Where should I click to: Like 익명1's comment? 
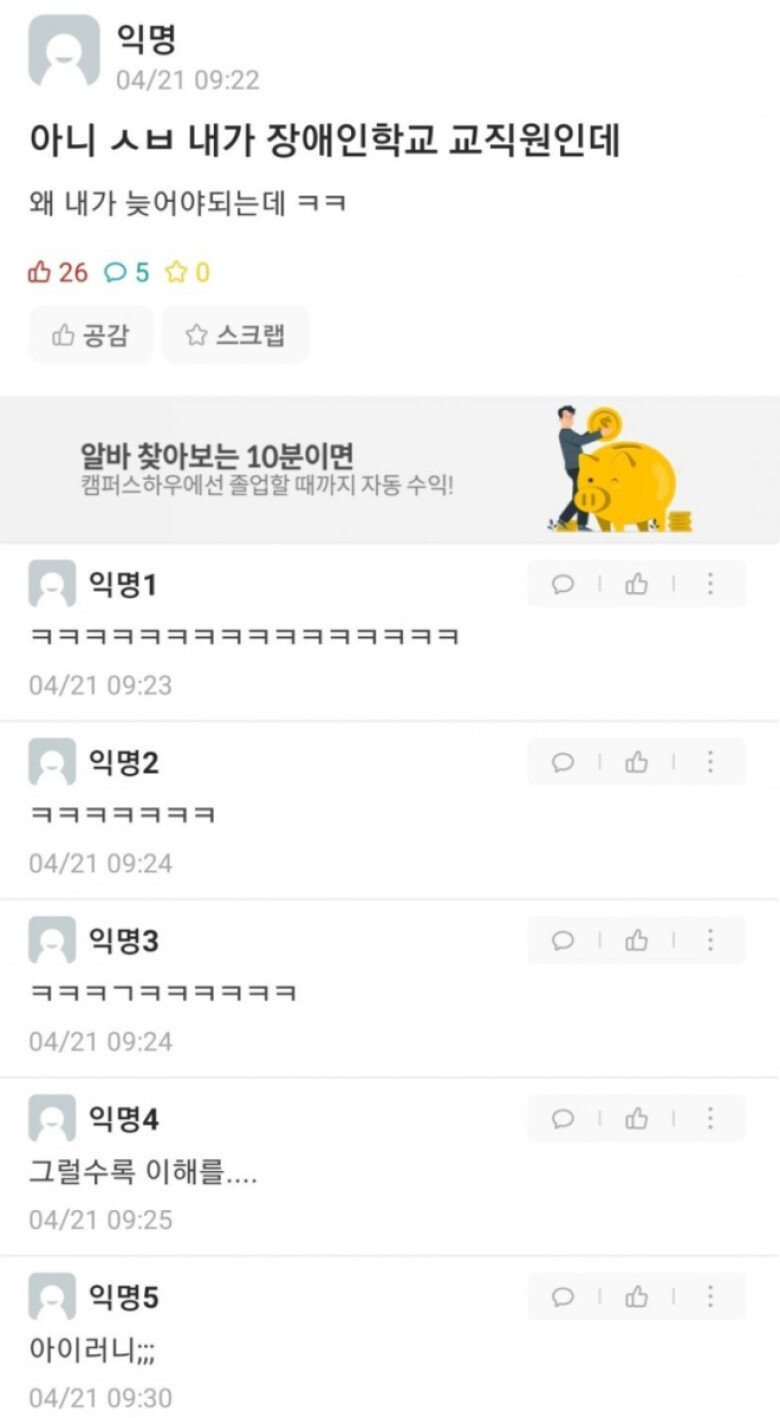636,584
